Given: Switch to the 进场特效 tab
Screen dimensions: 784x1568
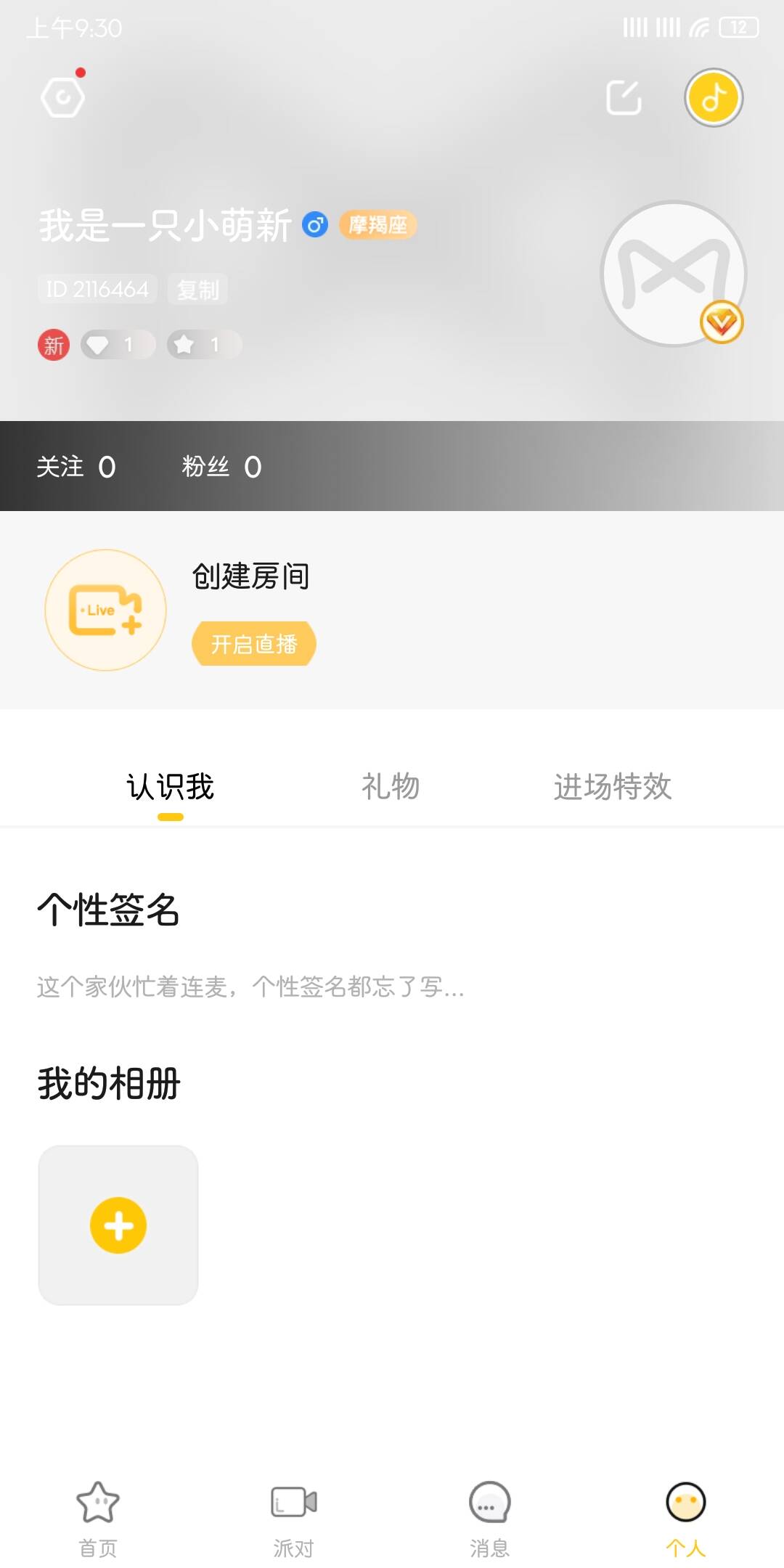Looking at the screenshot, I should coord(612,787).
